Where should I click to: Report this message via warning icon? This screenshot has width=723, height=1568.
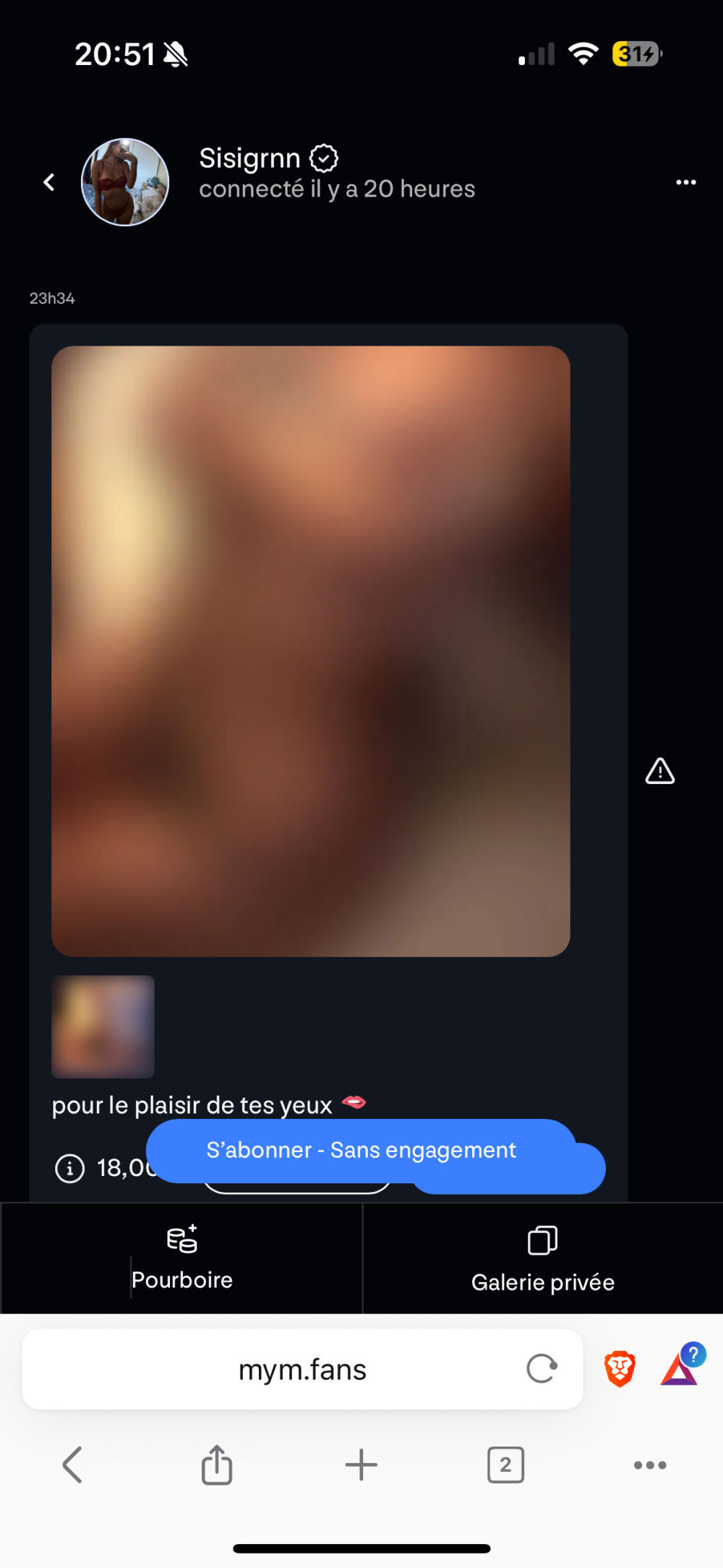[659, 771]
